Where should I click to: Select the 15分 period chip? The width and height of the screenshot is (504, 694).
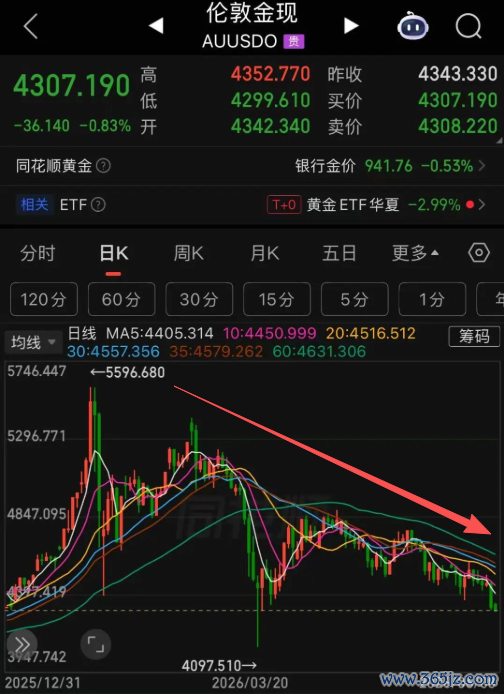pyautogui.click(x=277, y=299)
